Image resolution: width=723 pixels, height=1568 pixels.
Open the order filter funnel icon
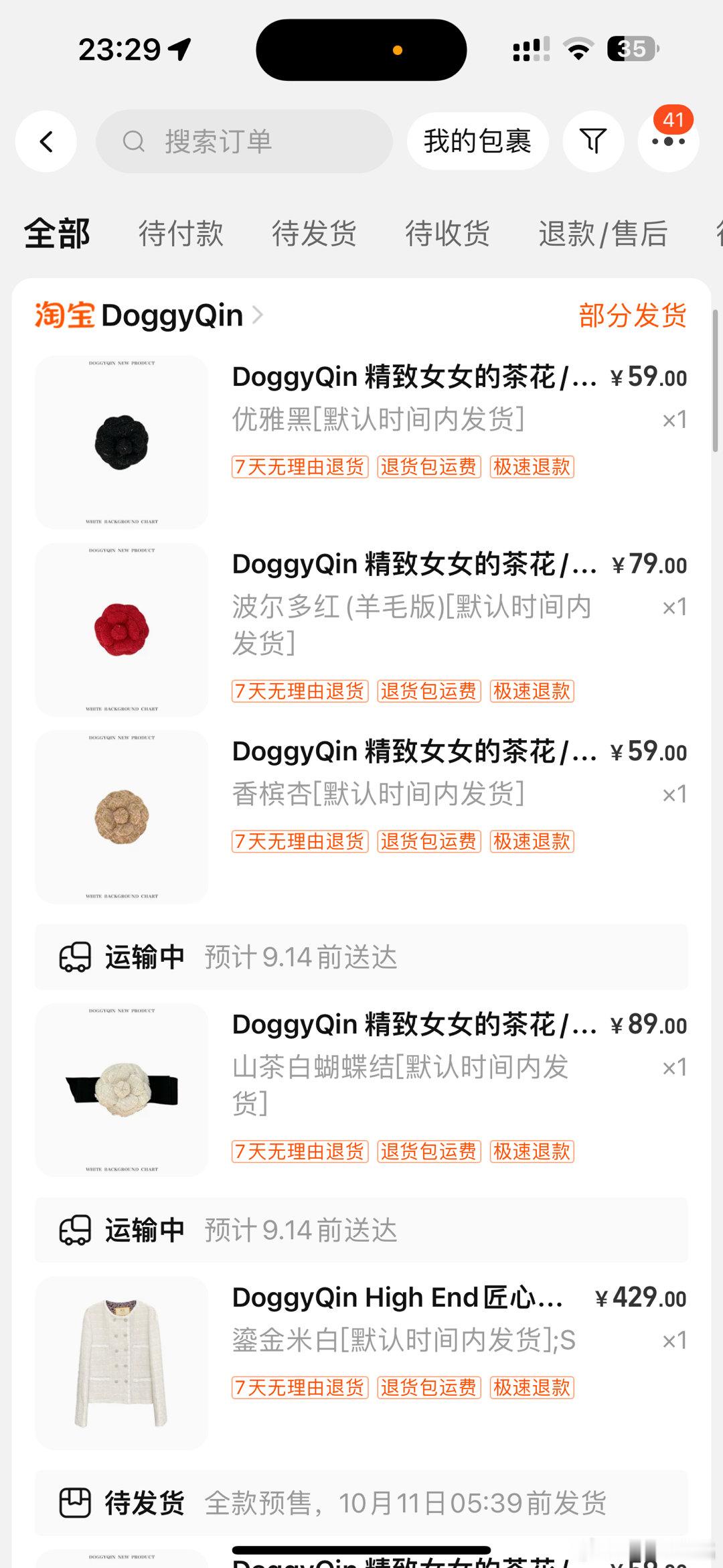pos(593,142)
